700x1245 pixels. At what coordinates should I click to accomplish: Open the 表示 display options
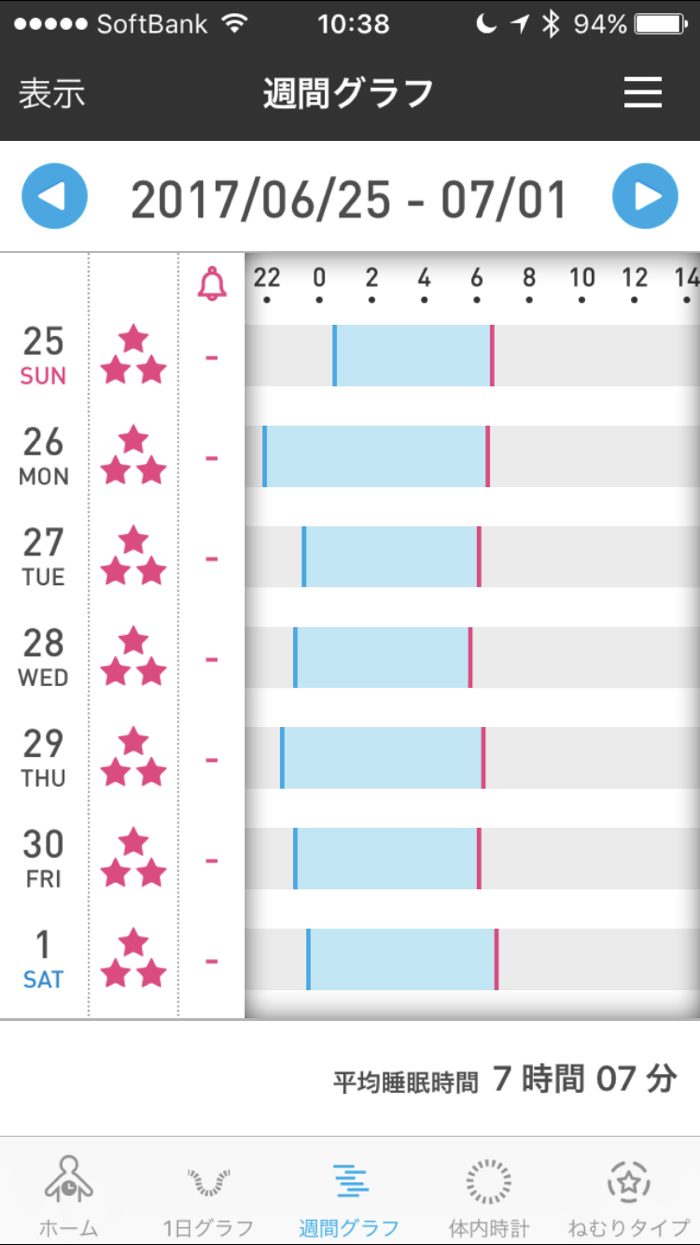coord(52,94)
